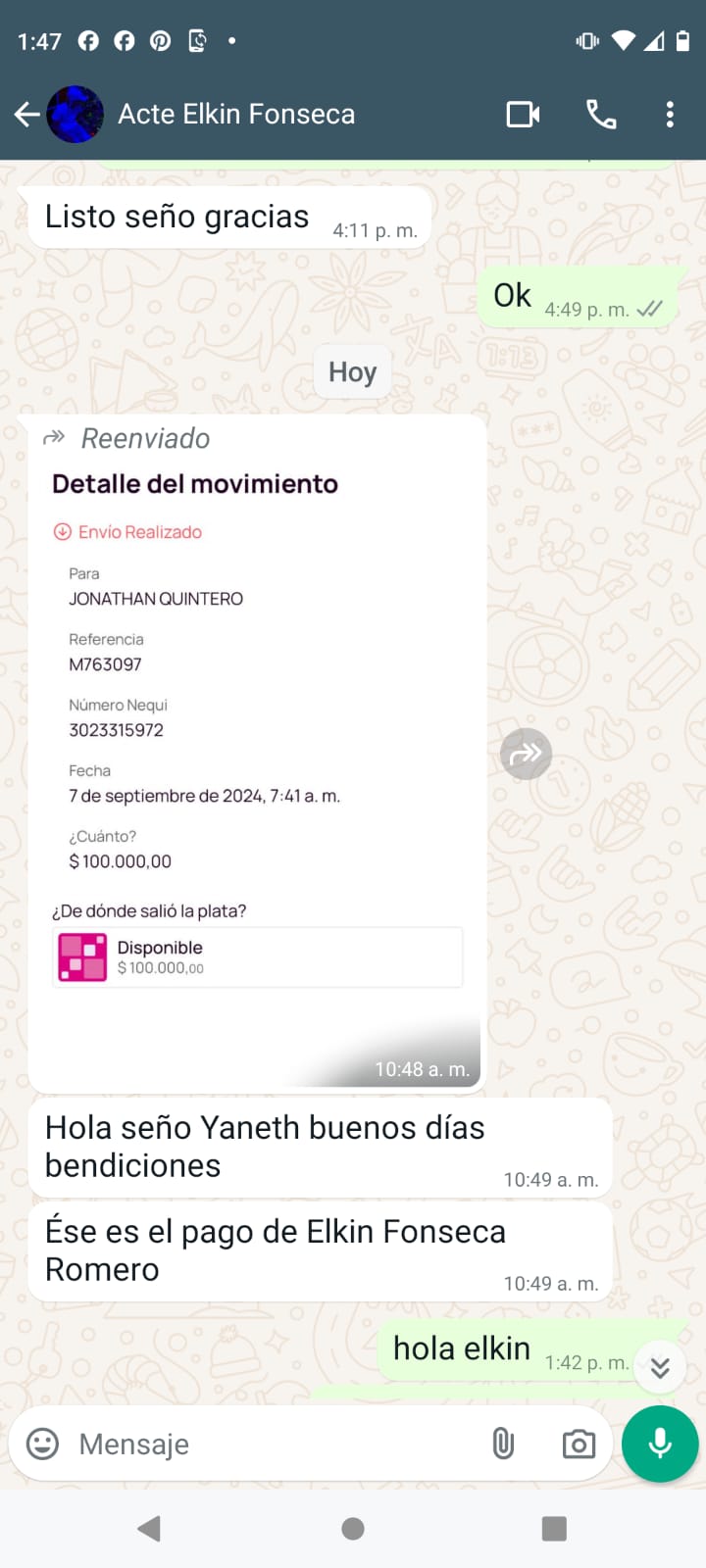
Task: Go back to the chat list
Action: pyautogui.click(x=27, y=115)
